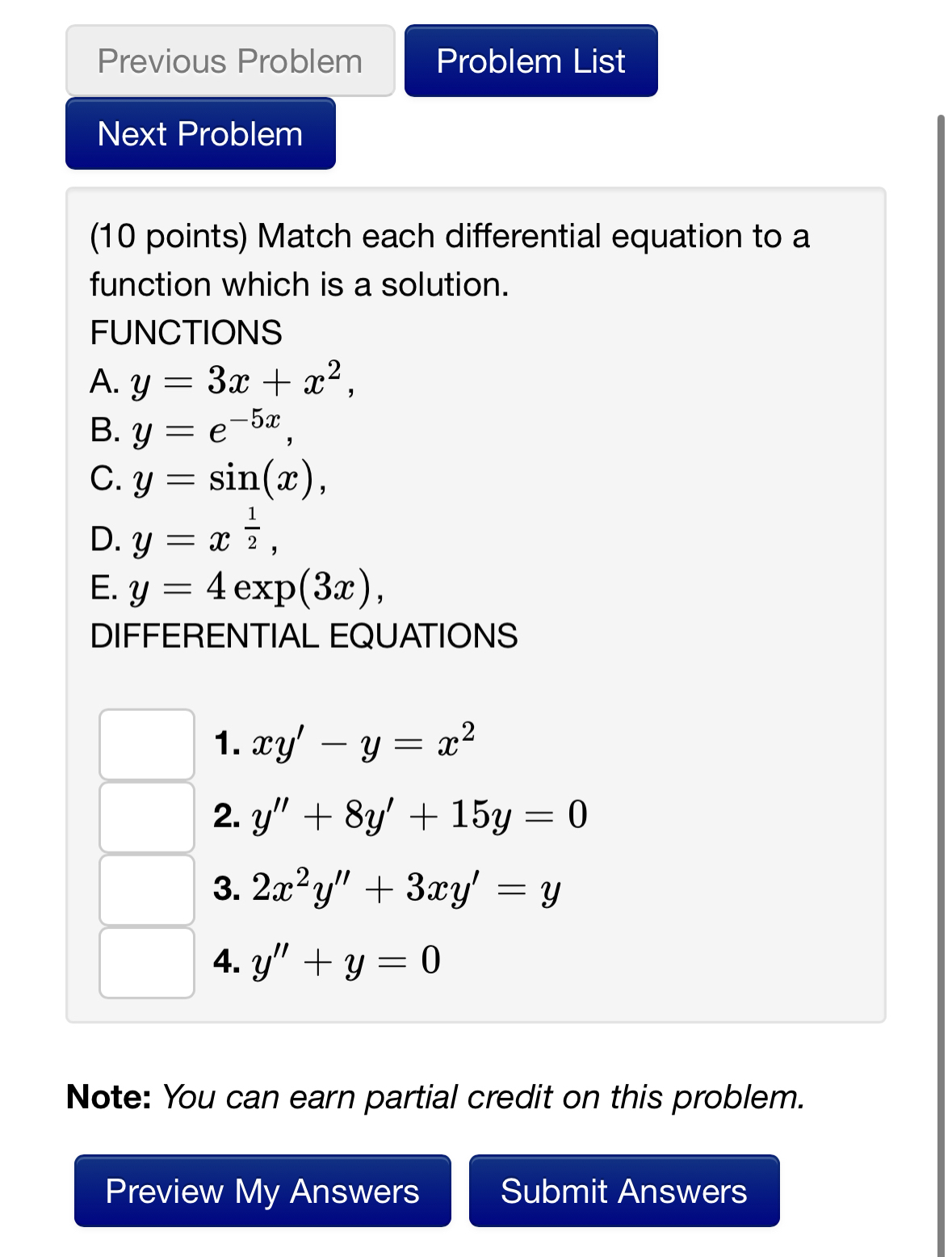Go to the Next Problem
Image resolution: width=952 pixels, height=1257 pixels.
[x=199, y=134]
